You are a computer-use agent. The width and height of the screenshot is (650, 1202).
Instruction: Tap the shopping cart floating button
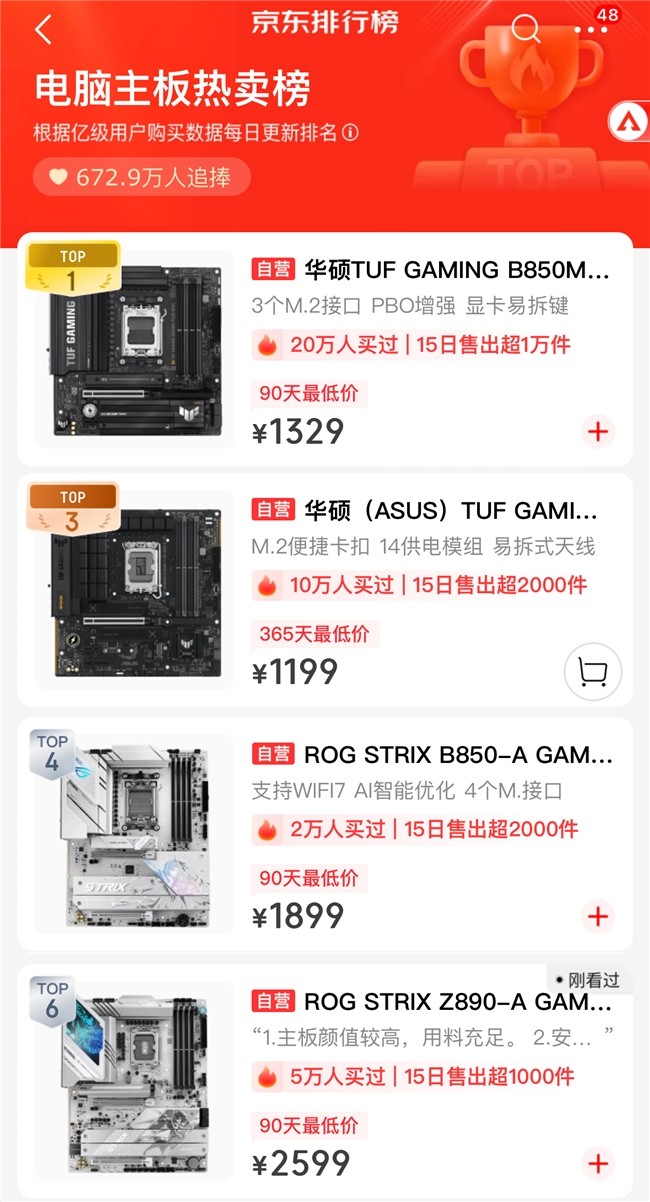[x=592, y=673]
